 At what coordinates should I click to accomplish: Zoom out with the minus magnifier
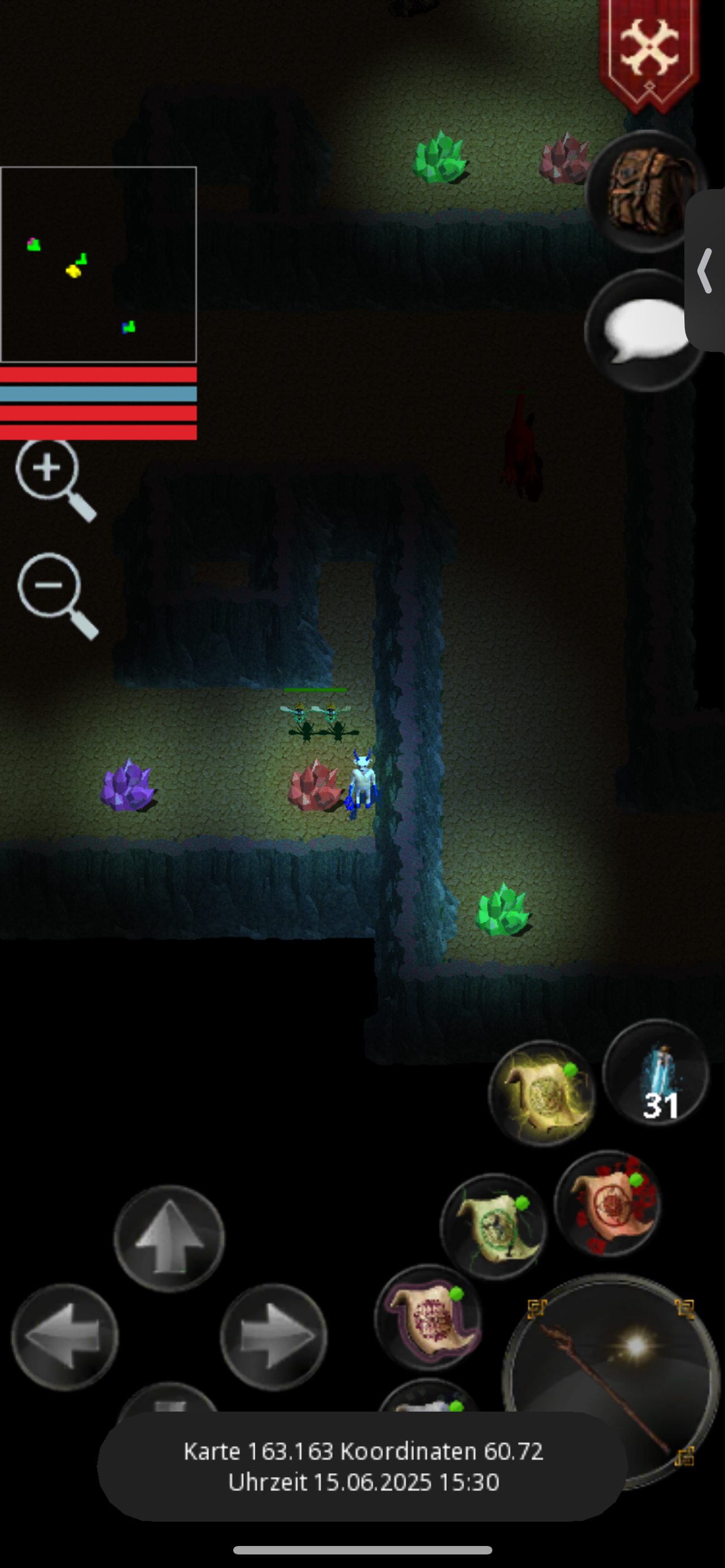click(x=56, y=593)
